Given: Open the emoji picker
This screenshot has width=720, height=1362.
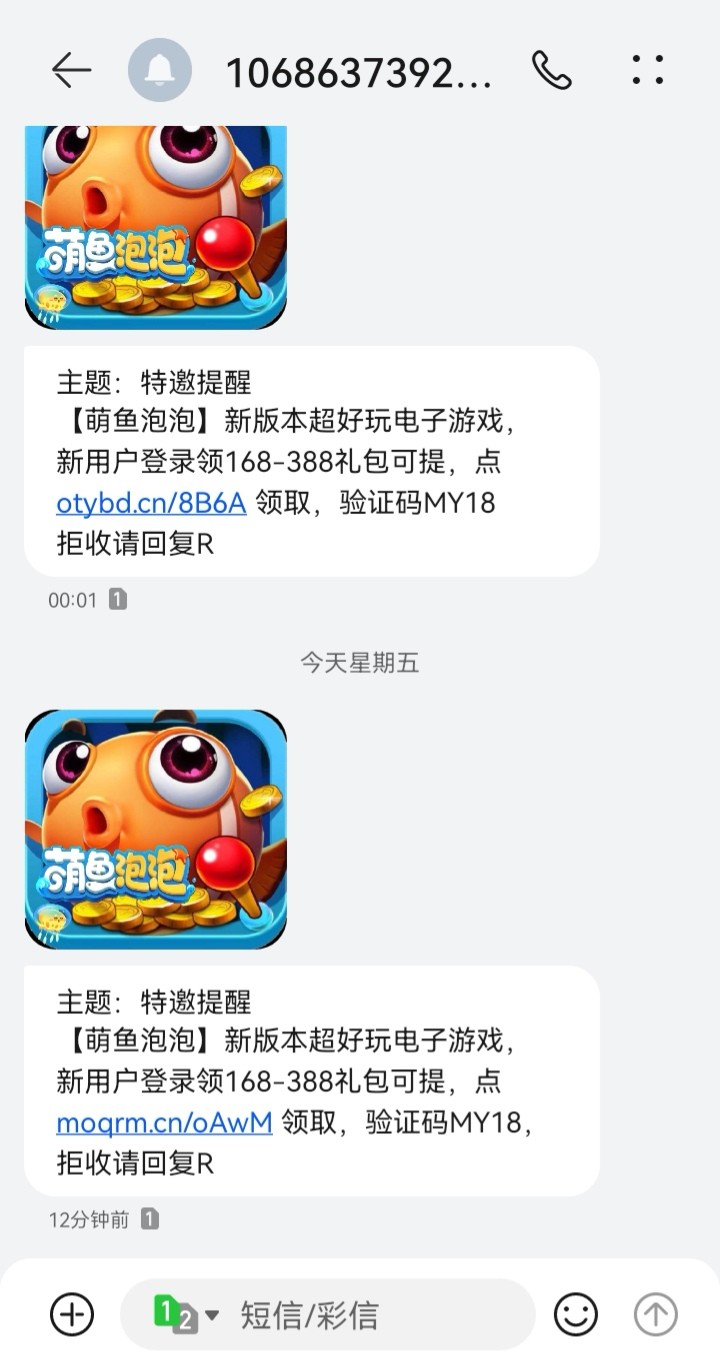Looking at the screenshot, I should 576,1314.
